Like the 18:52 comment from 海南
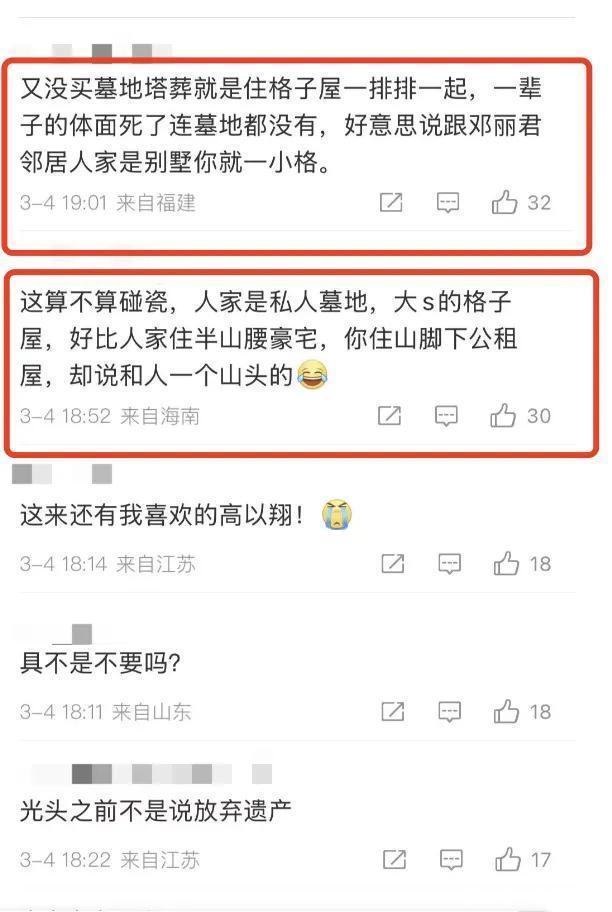 [x=504, y=415]
